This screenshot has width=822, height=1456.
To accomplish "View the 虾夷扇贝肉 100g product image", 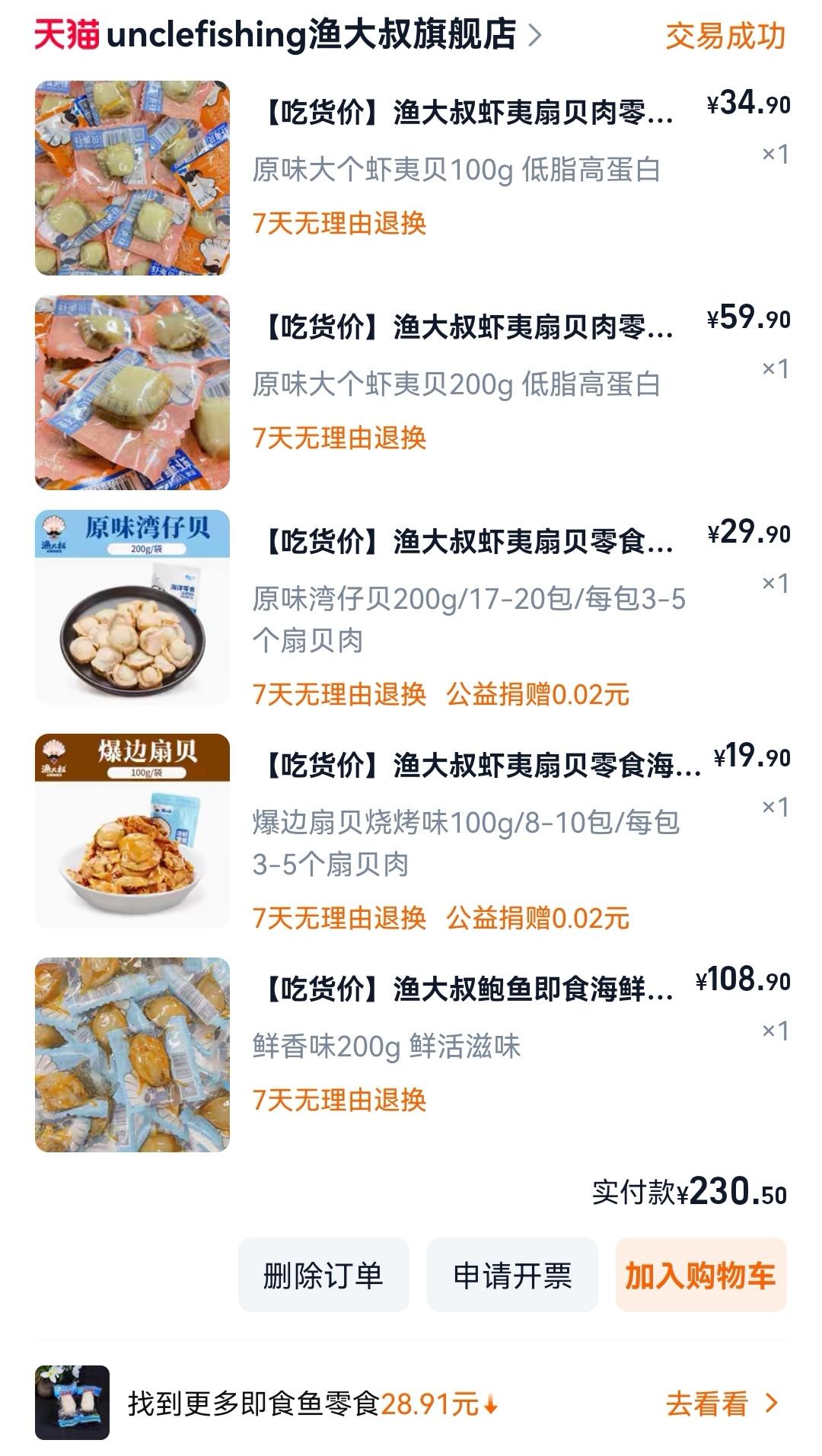I will click(131, 179).
